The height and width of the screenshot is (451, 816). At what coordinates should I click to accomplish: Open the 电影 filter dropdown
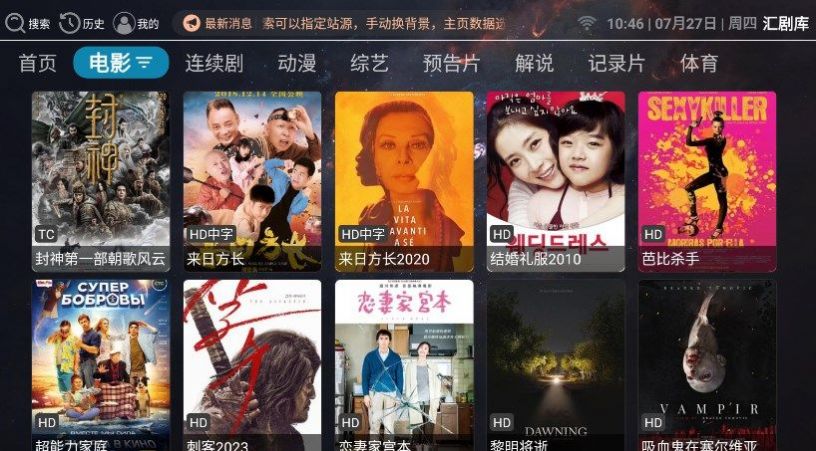120,63
